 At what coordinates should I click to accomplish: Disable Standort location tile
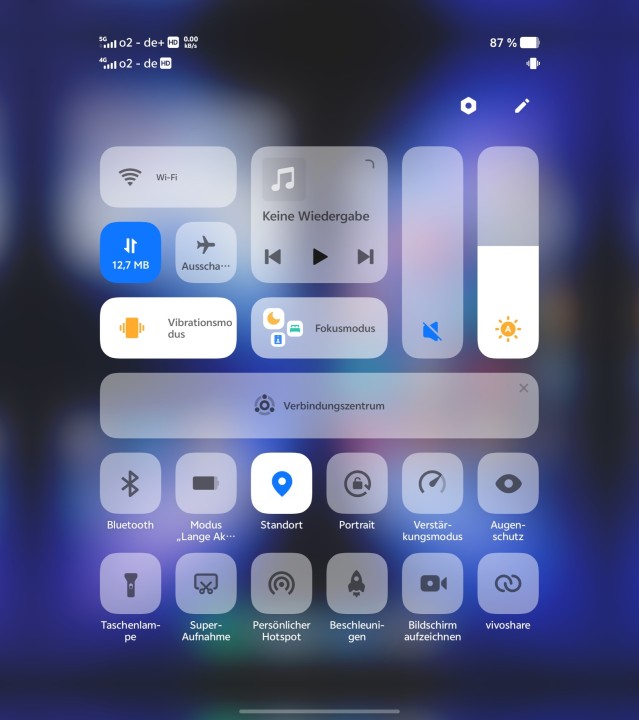(281, 484)
